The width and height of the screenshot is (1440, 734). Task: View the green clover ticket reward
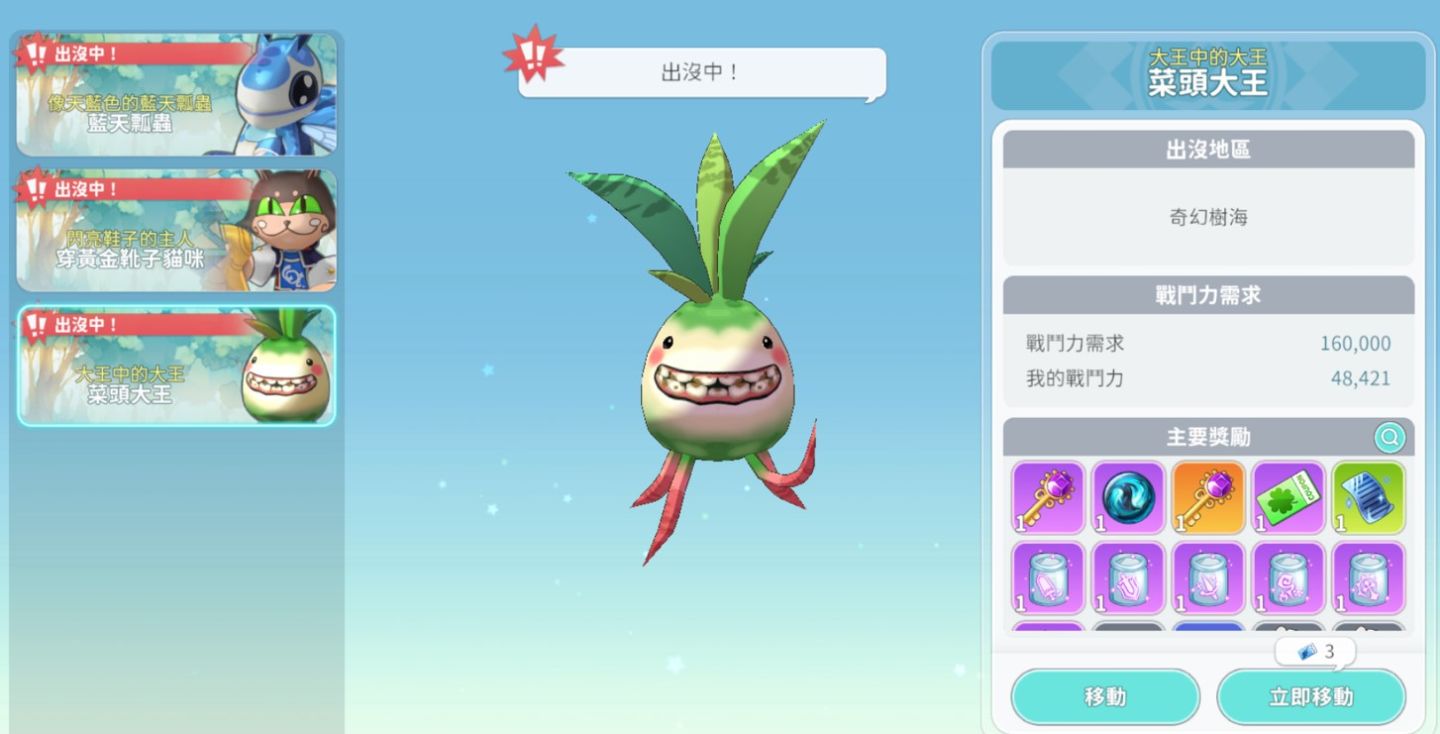(x=1288, y=497)
